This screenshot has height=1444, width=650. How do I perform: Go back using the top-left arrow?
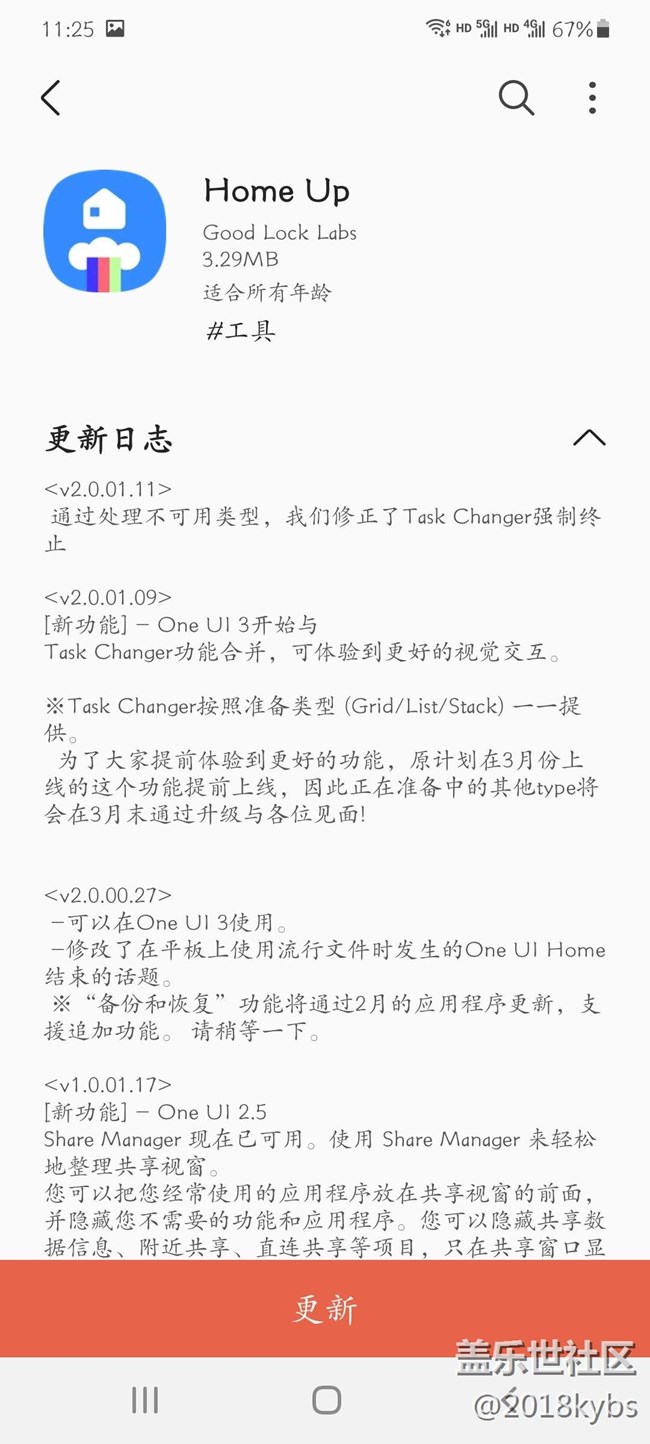click(51, 98)
